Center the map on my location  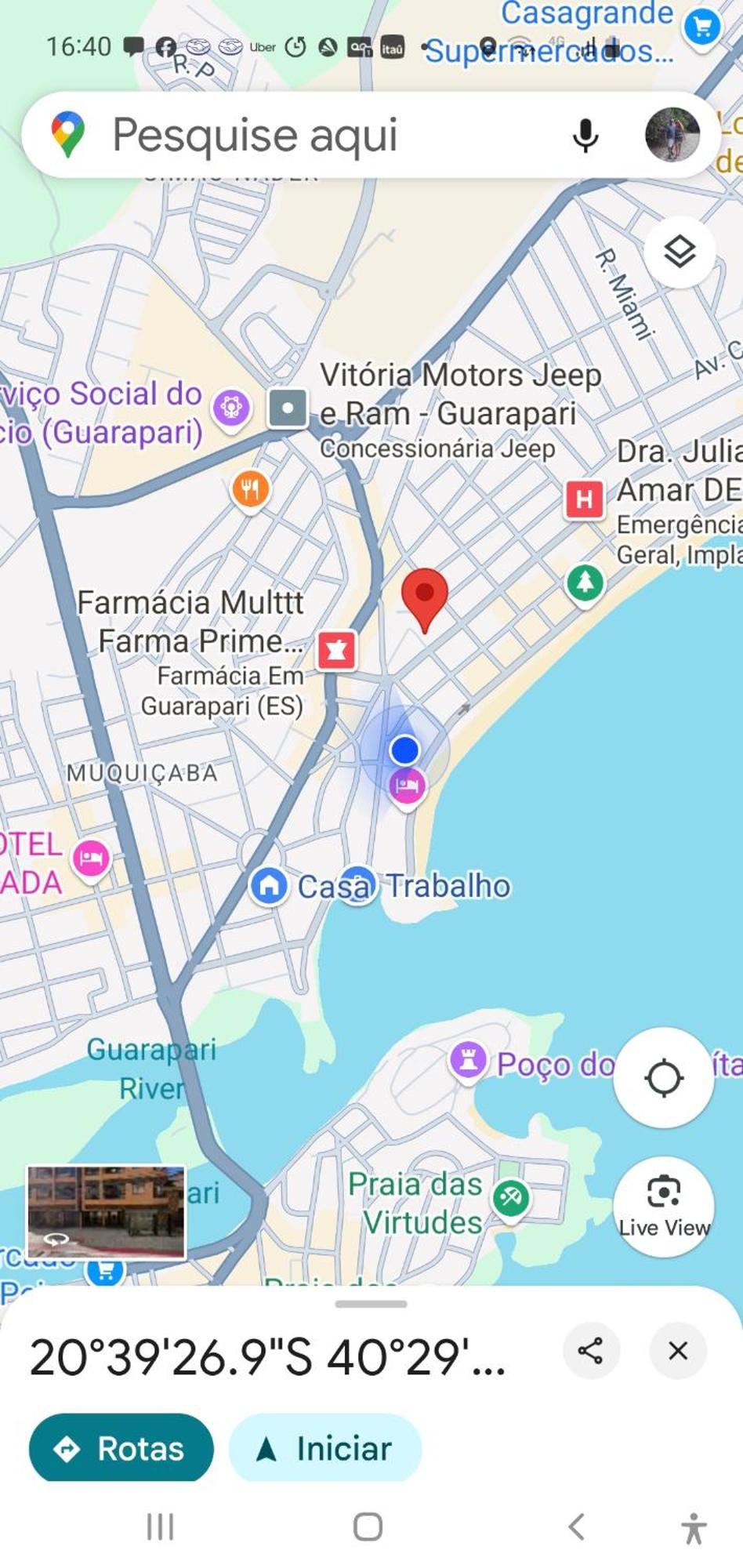click(663, 1078)
